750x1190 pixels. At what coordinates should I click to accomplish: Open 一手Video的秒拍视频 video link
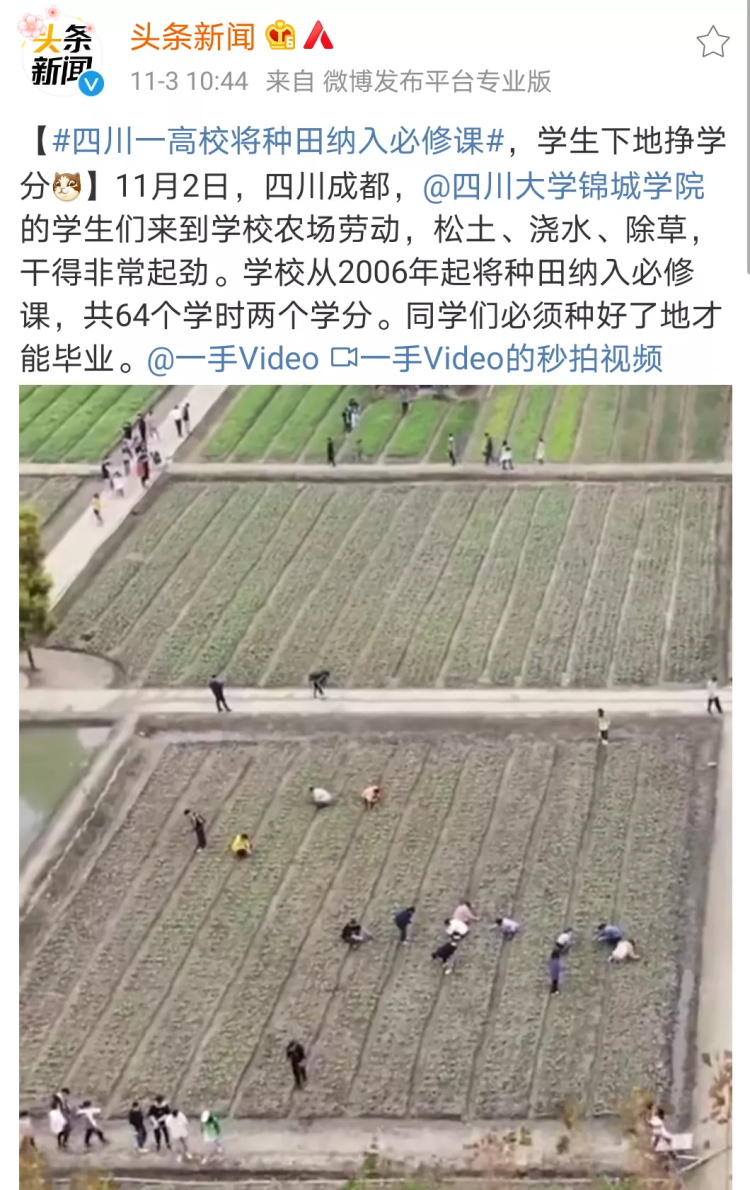coord(497,359)
